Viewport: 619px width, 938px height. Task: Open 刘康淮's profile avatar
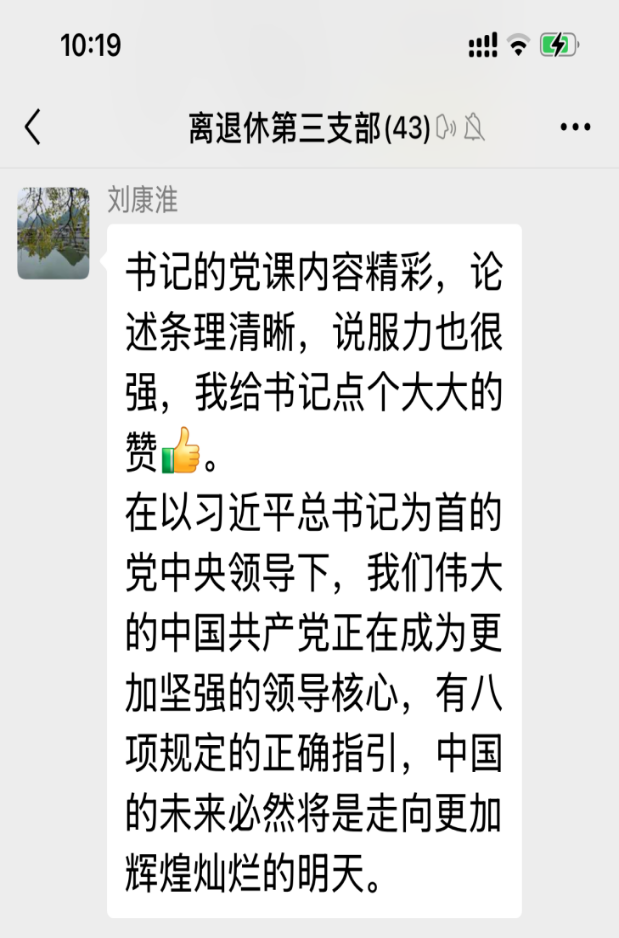pos(54,232)
